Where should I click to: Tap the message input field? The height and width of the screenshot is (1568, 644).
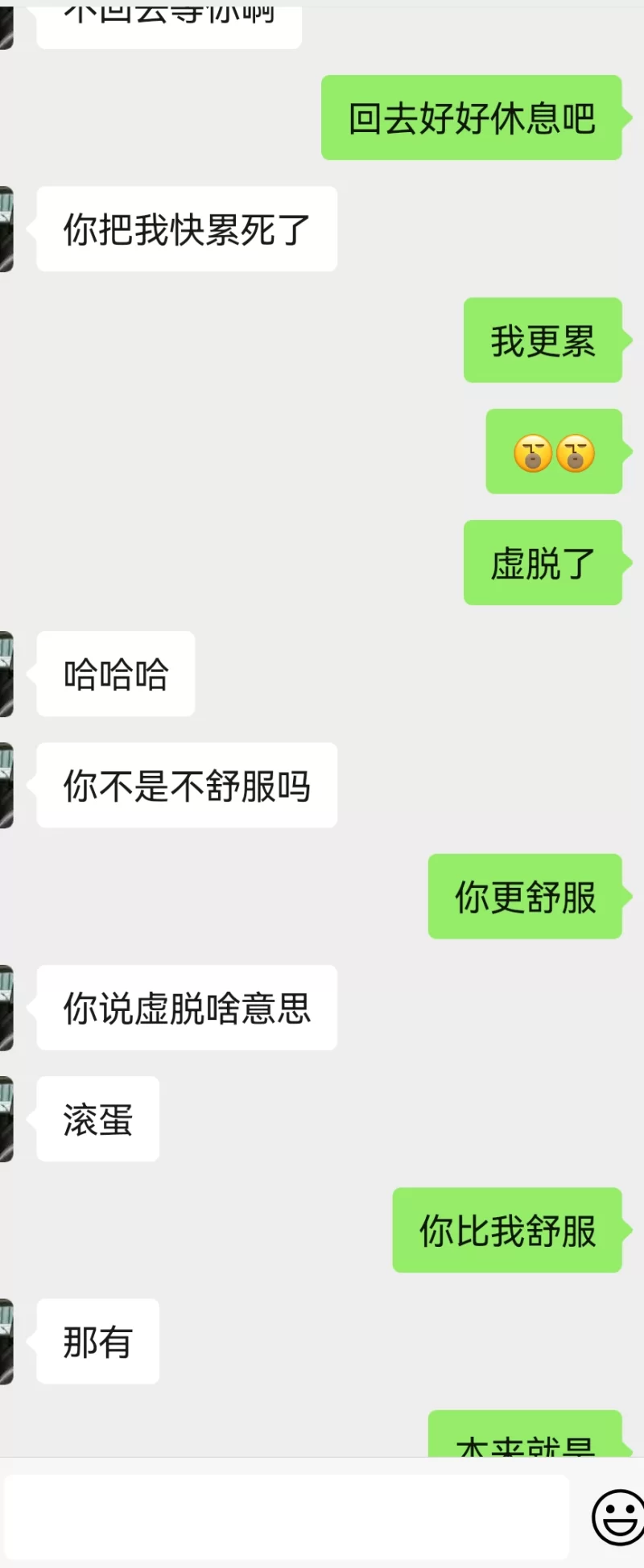click(286, 1516)
